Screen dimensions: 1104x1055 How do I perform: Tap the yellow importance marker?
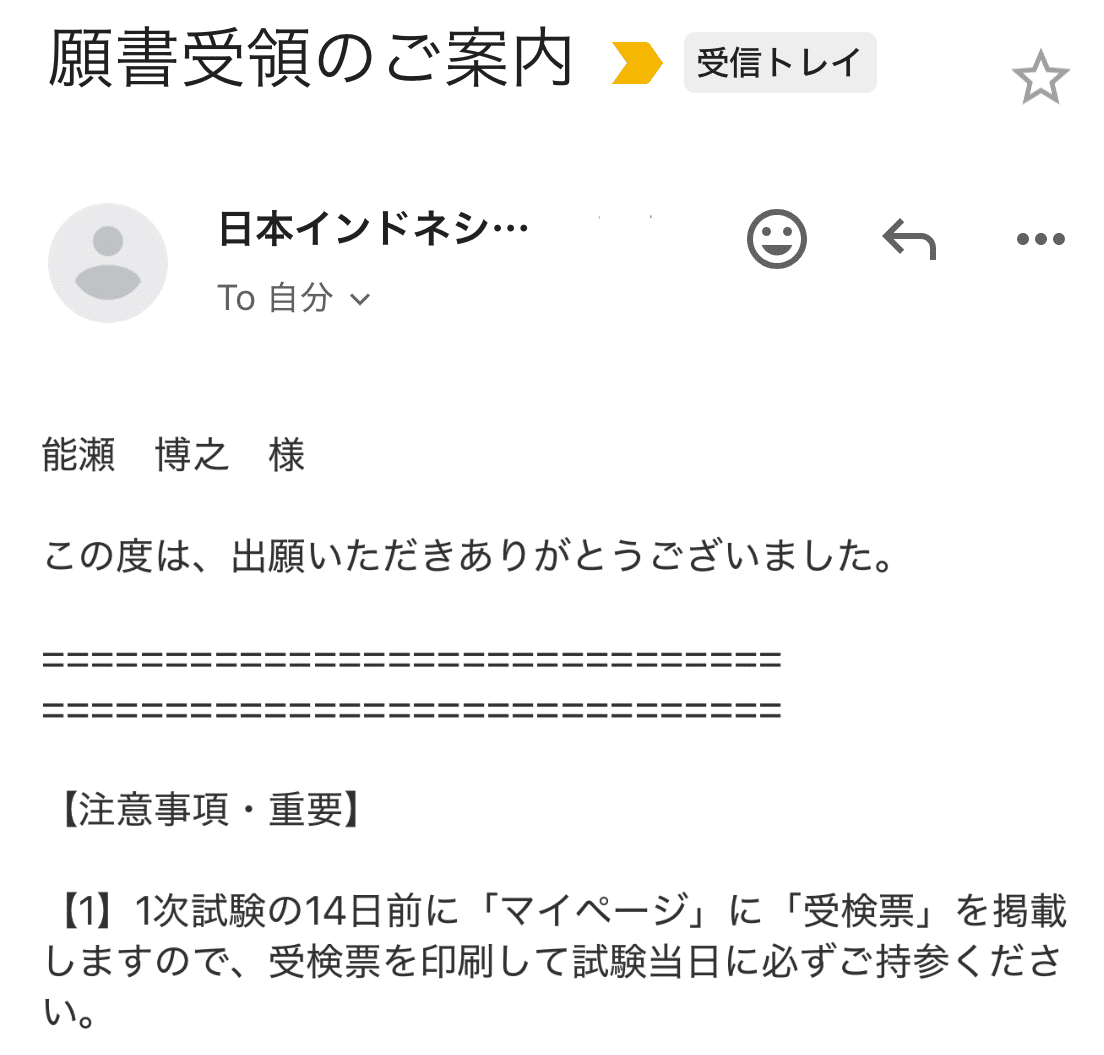(637, 65)
